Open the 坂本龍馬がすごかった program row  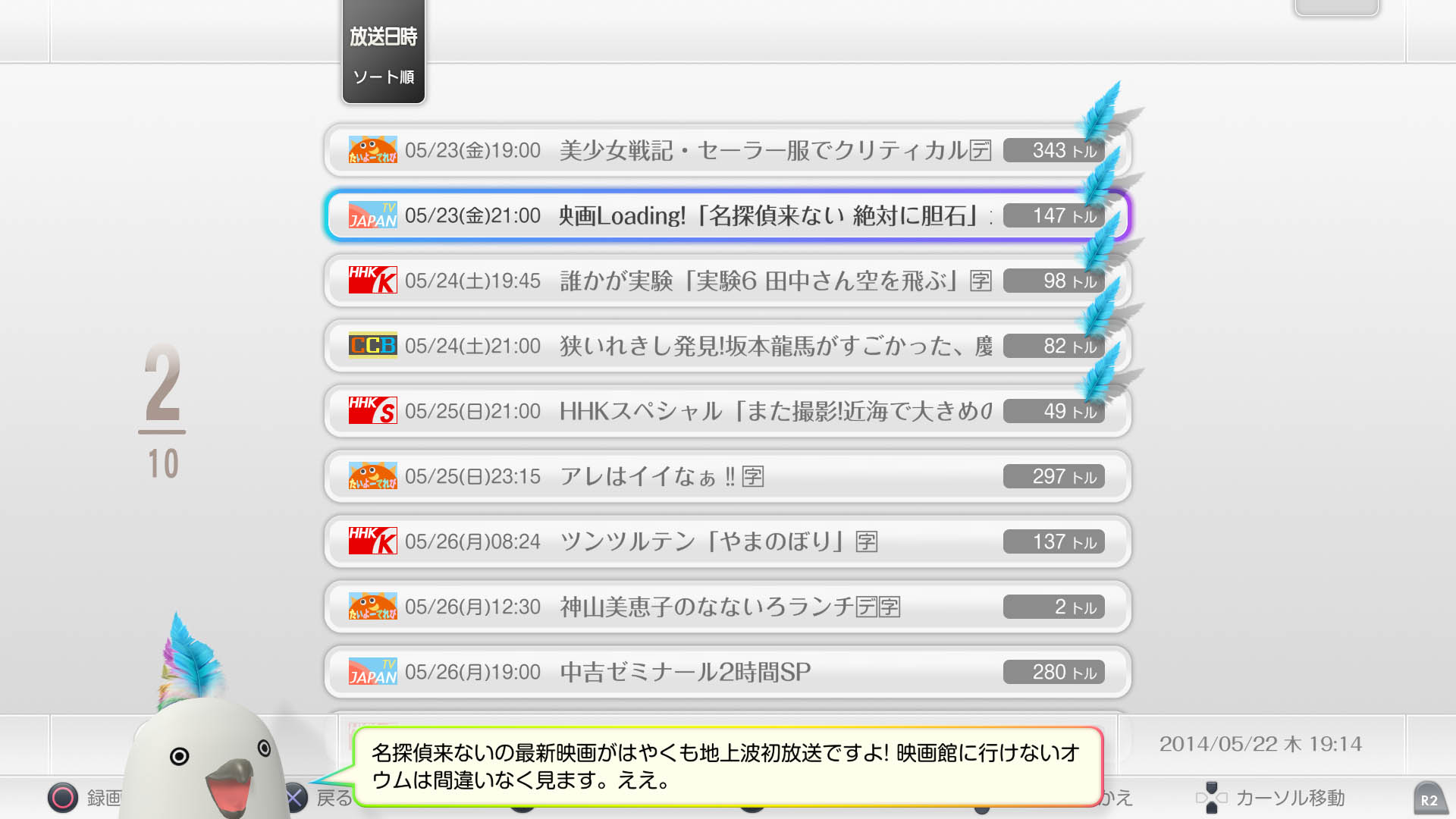point(726,346)
